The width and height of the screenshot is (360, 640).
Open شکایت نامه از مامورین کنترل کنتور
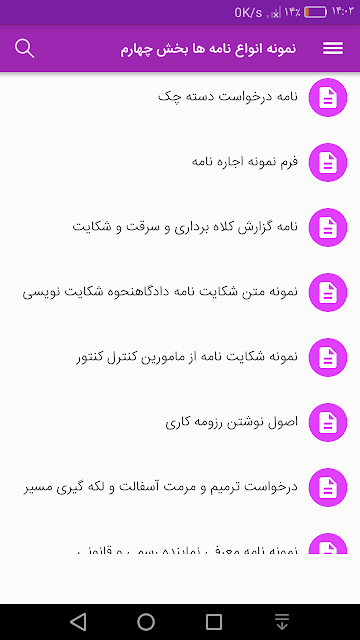[180, 358]
